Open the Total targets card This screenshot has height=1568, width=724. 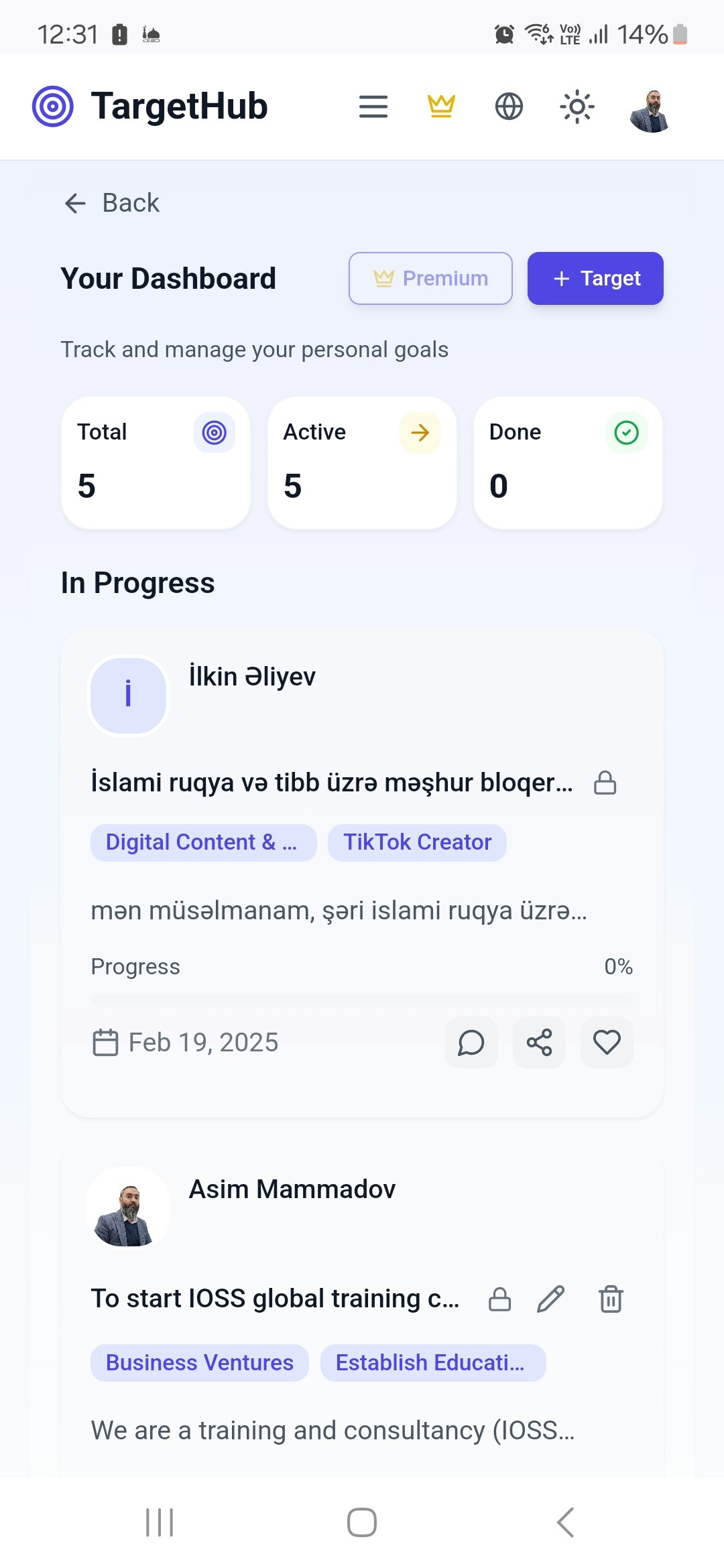click(x=156, y=462)
